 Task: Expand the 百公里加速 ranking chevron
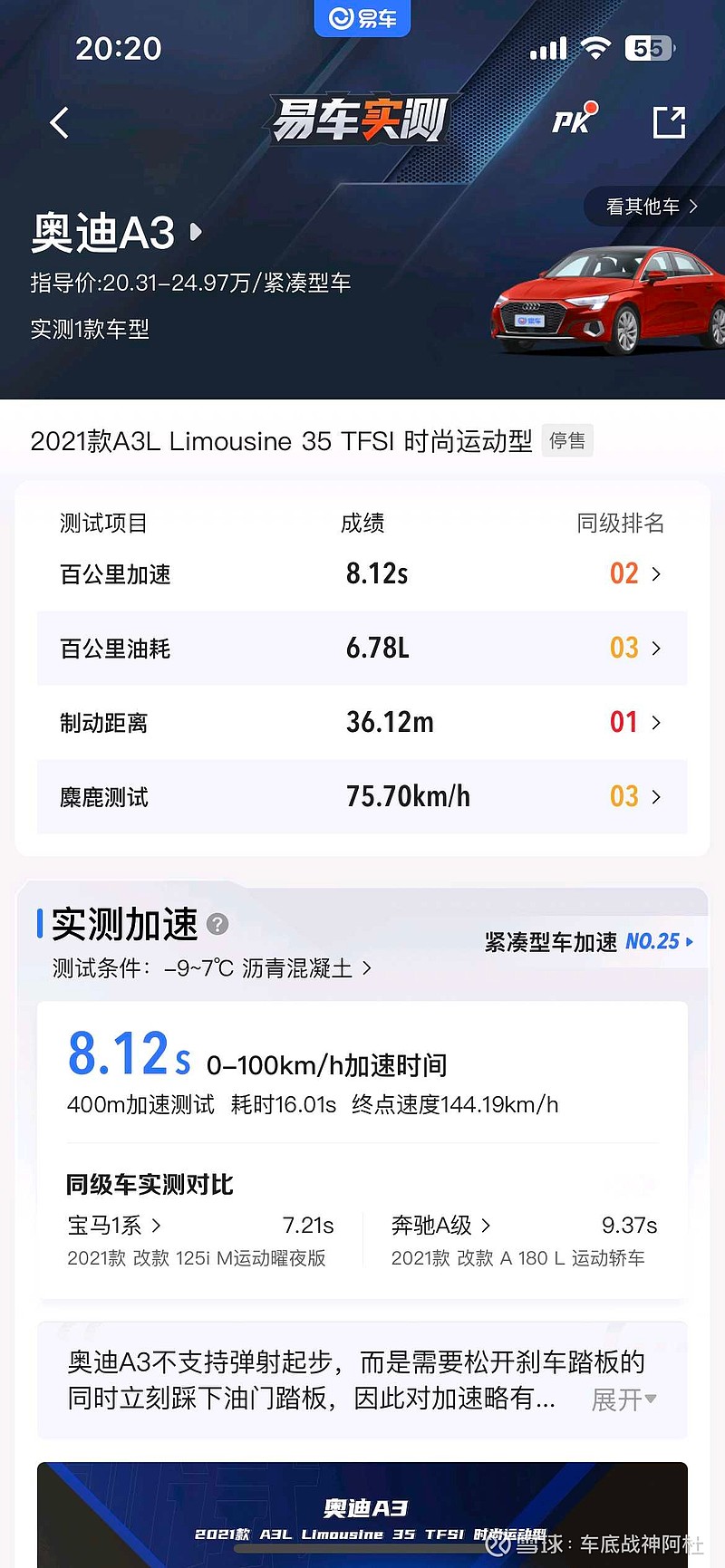(654, 573)
